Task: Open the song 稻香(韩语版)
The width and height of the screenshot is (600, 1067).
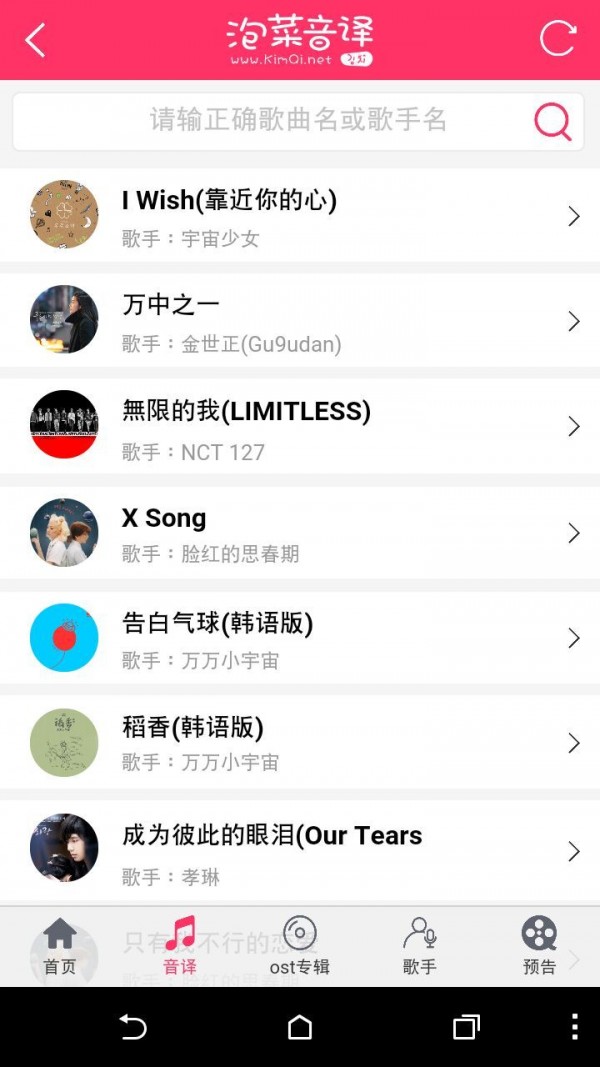Action: 300,743
